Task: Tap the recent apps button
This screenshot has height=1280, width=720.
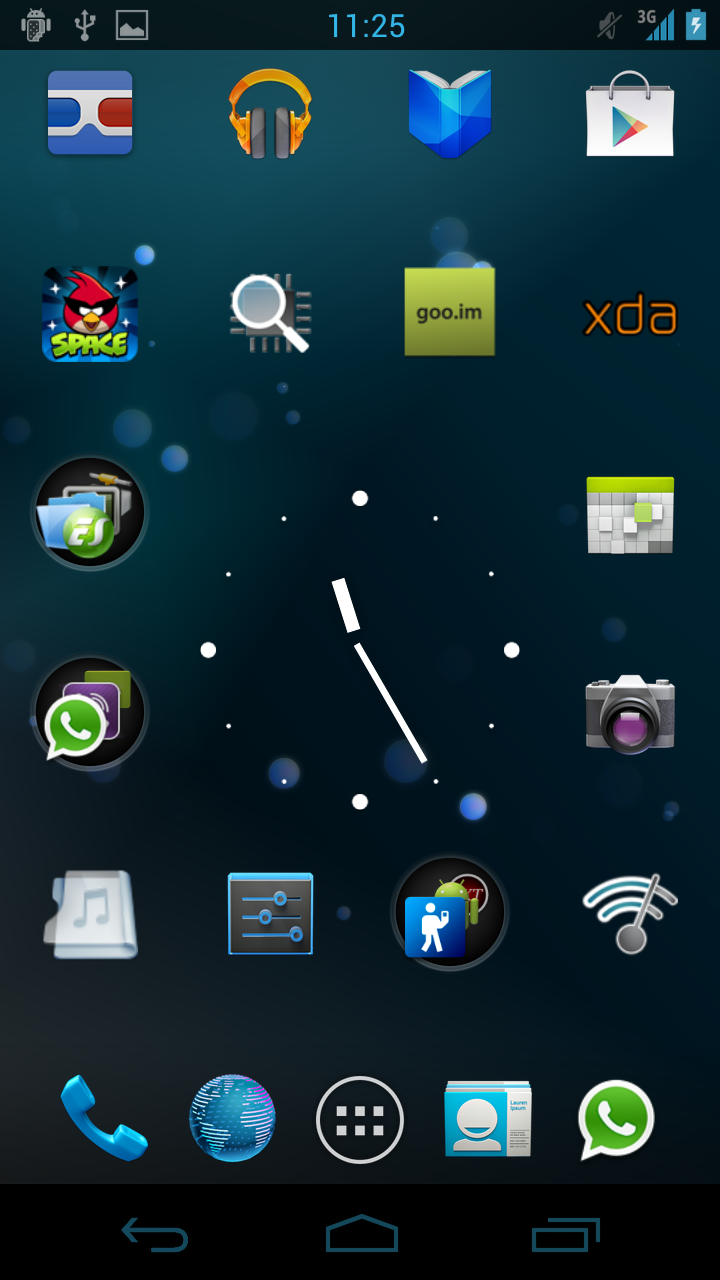Action: coord(566,1236)
